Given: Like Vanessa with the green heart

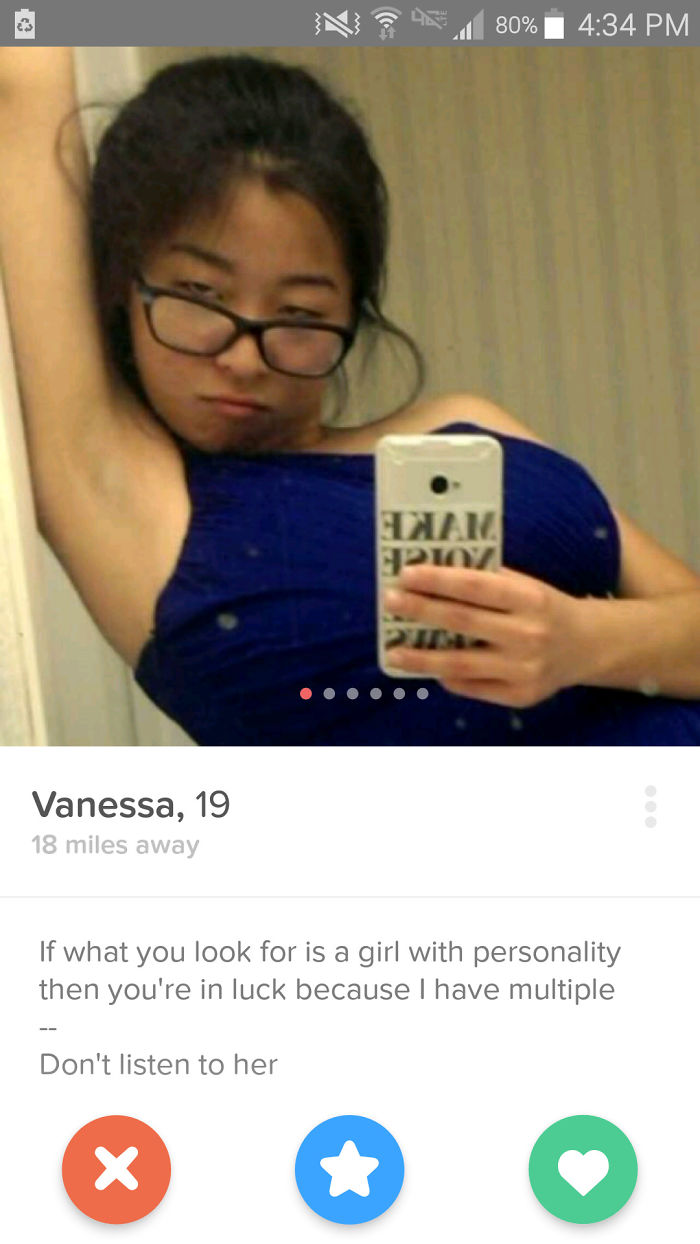Looking at the screenshot, I should pos(582,1169).
